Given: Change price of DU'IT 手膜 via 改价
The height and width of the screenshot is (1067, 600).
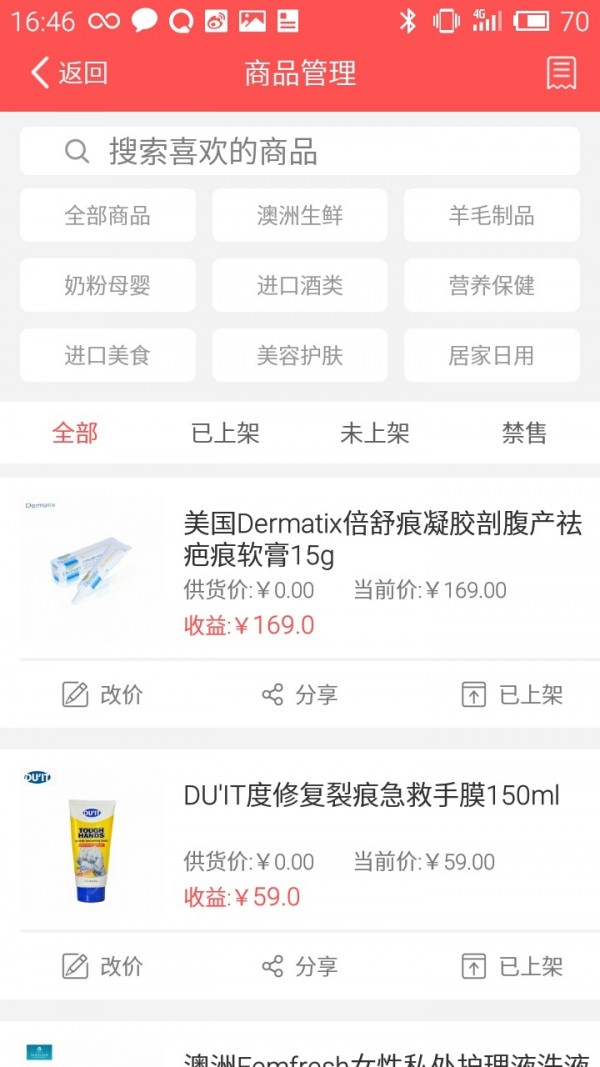Looking at the screenshot, I should pos(102,966).
